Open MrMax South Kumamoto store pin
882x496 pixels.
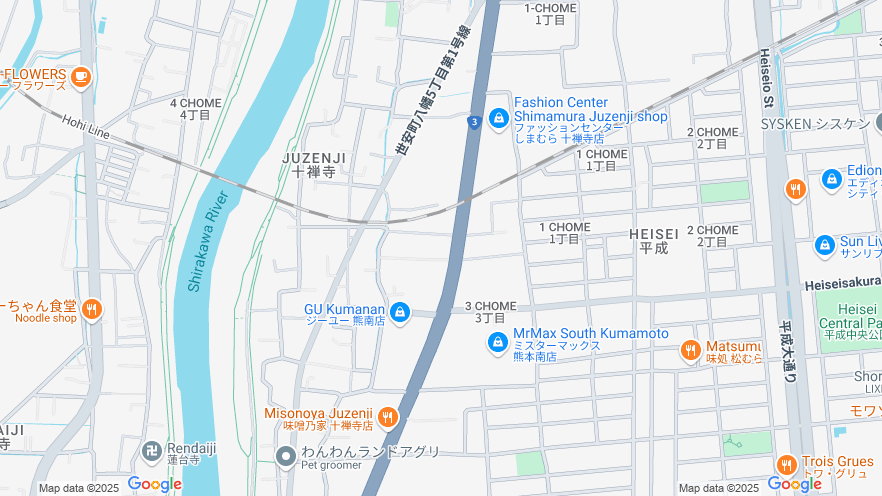point(497,344)
